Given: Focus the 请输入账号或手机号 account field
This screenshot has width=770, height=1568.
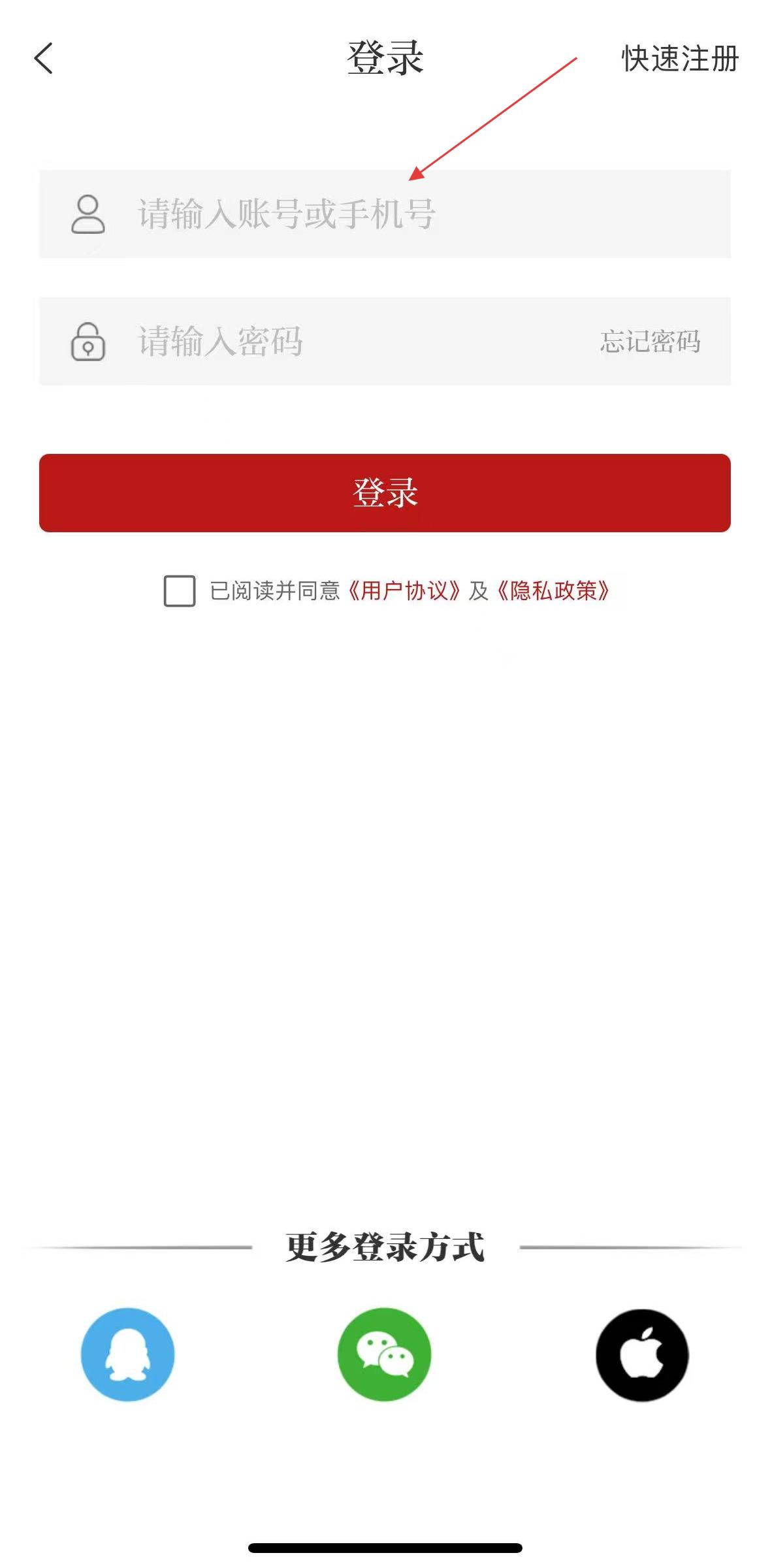Looking at the screenshot, I should [385, 214].
